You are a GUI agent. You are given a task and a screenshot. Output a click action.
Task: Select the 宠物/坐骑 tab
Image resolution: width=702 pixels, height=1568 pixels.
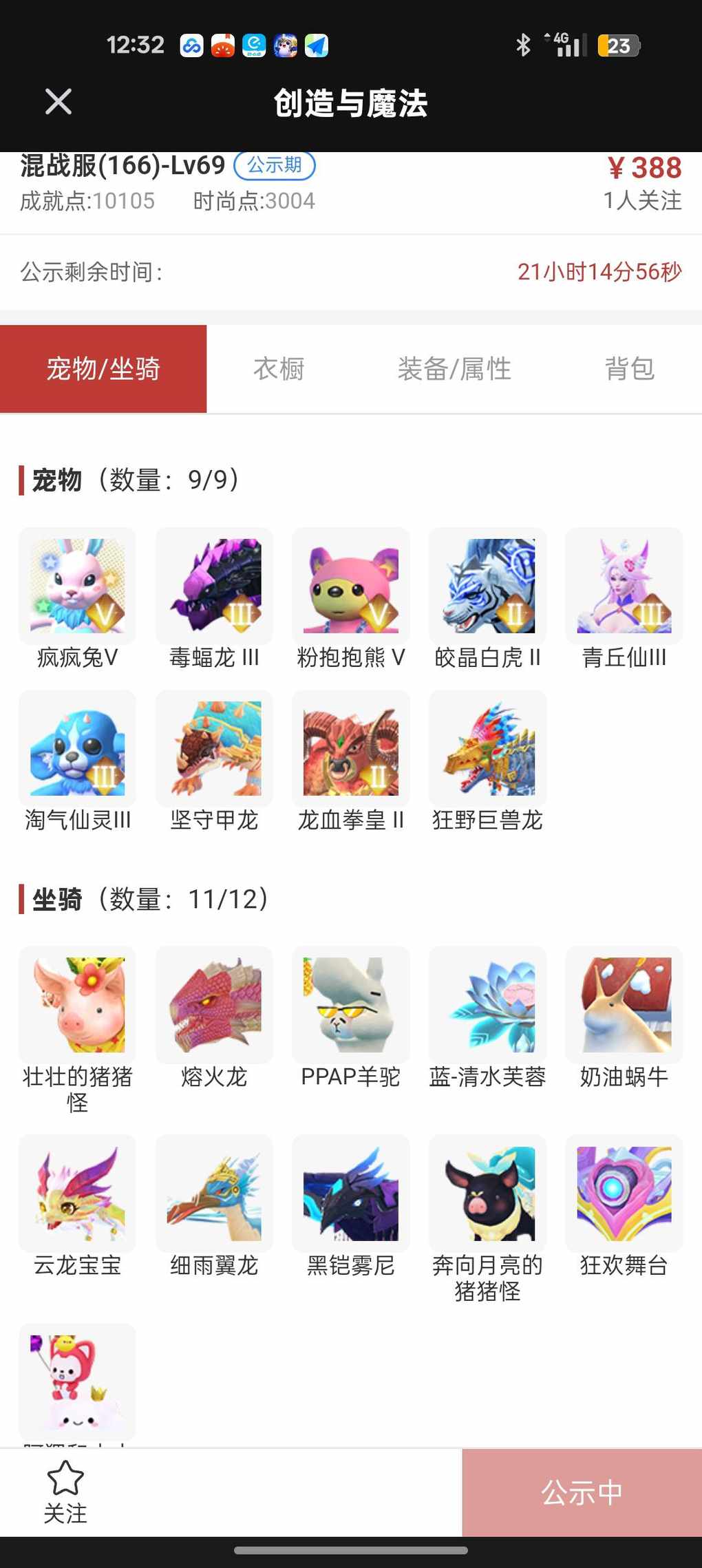click(x=103, y=369)
